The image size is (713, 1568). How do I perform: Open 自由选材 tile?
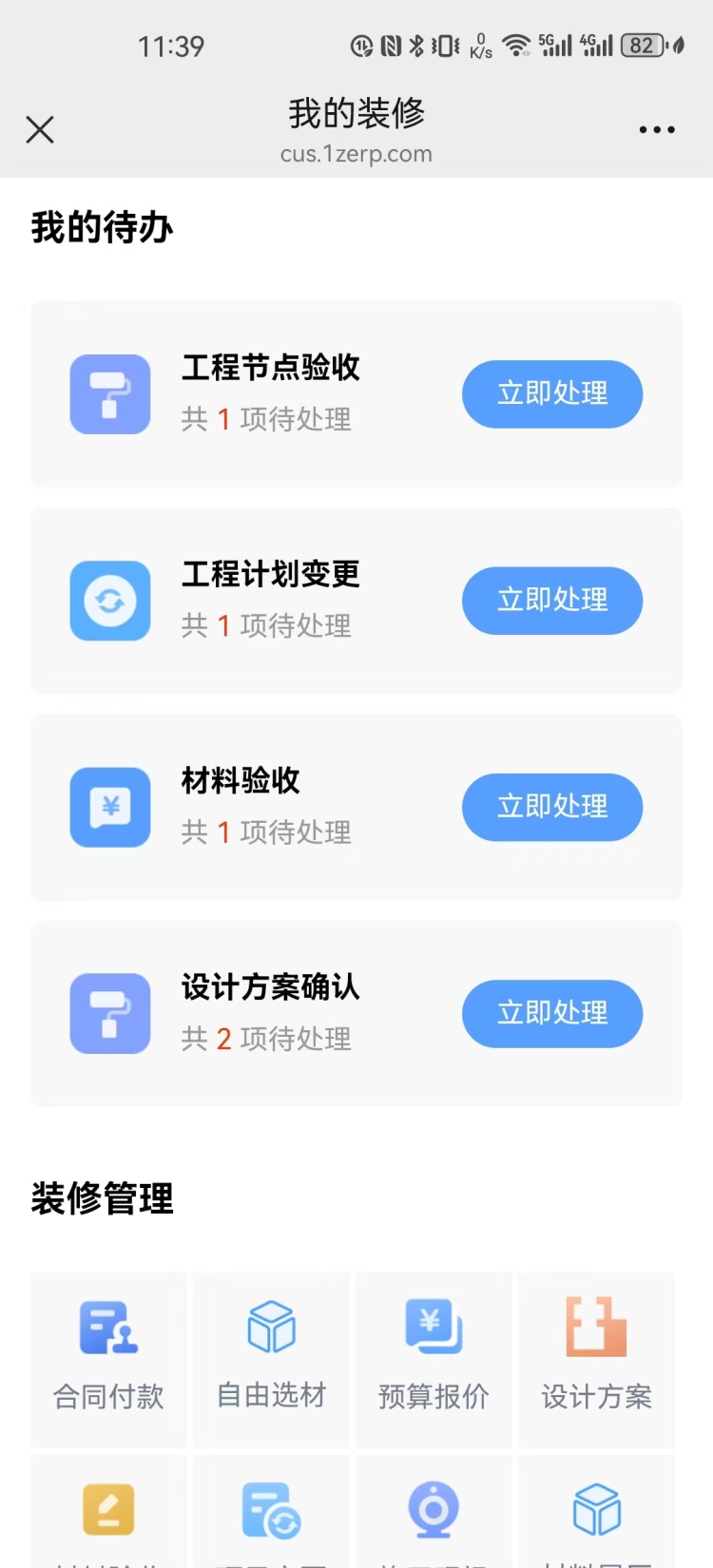[x=271, y=1359]
